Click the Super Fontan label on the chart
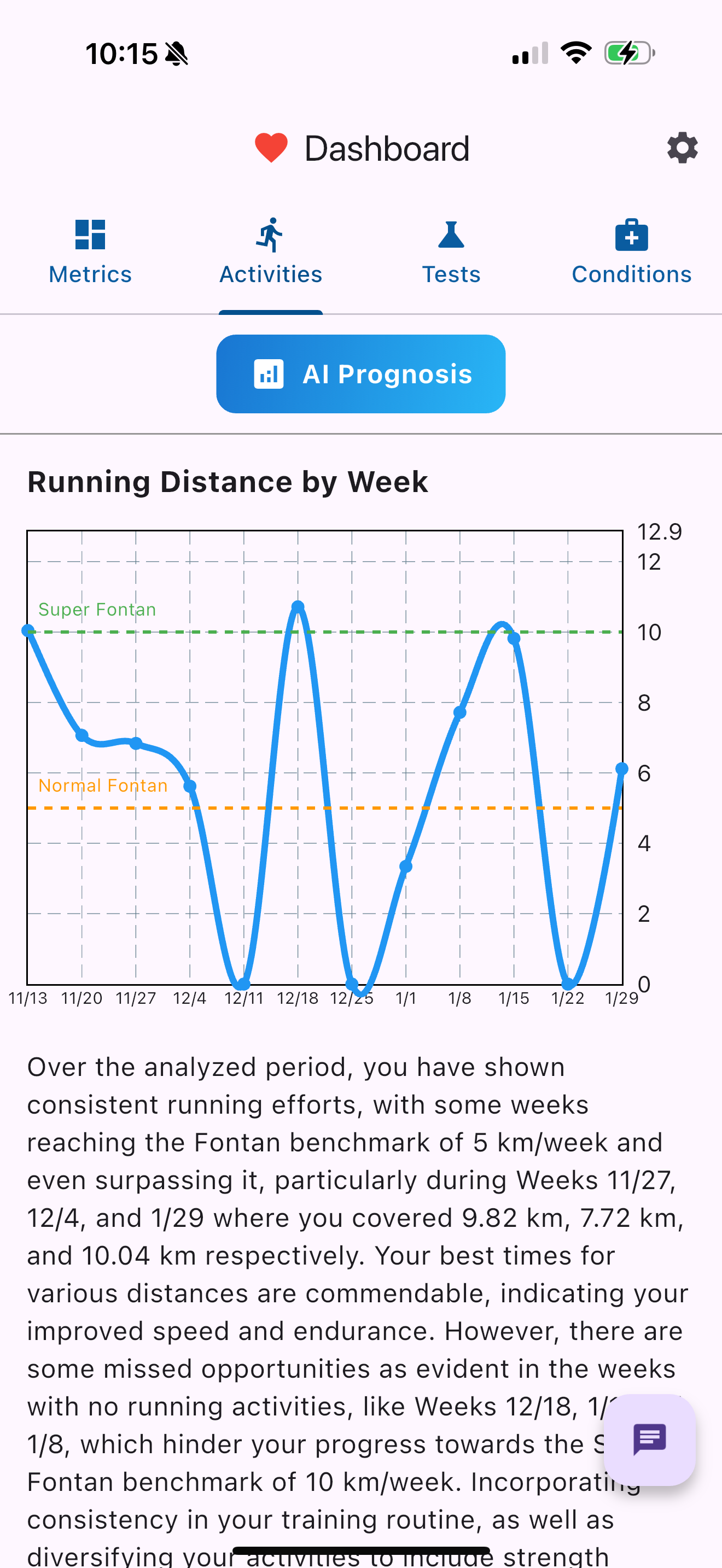 [97, 609]
